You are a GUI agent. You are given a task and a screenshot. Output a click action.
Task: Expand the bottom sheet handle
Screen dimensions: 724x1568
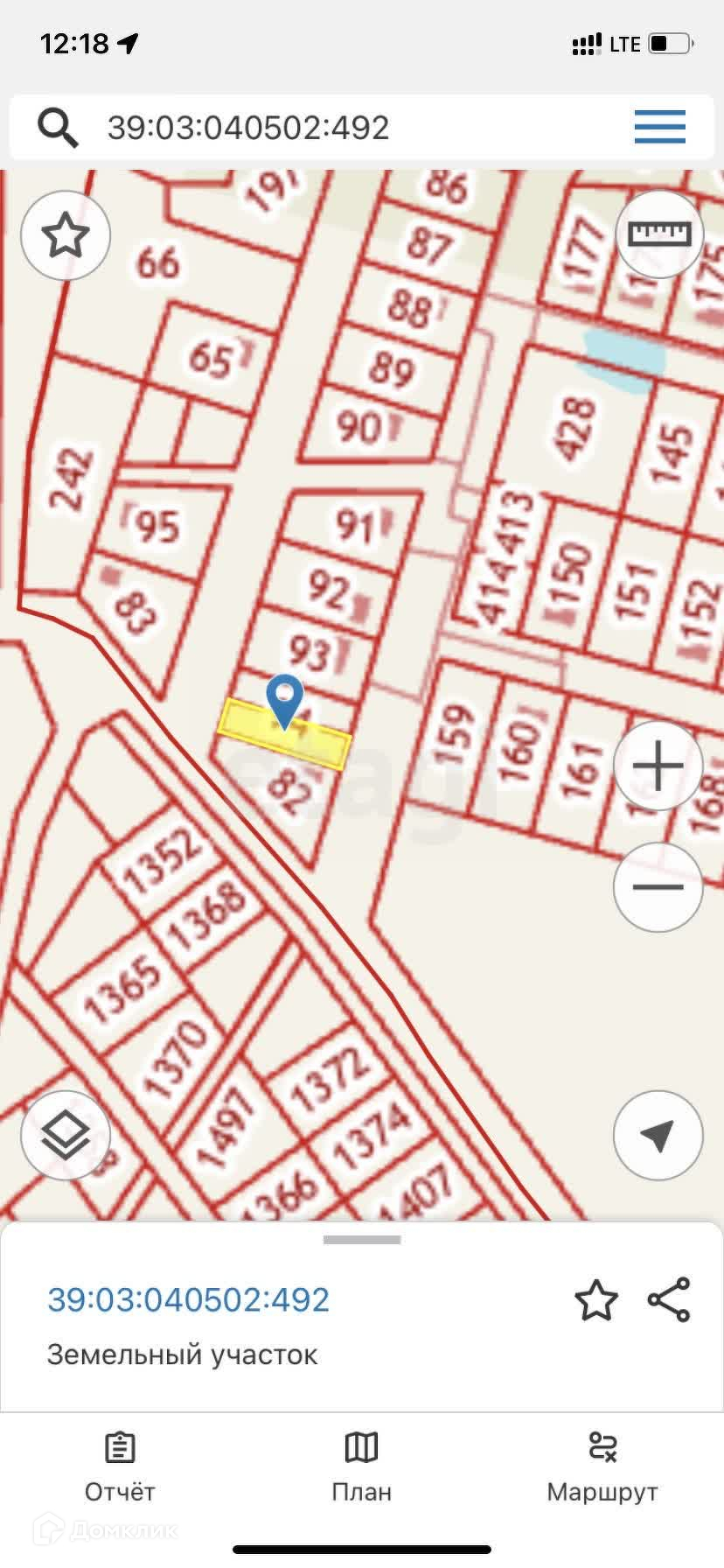[x=362, y=1240]
